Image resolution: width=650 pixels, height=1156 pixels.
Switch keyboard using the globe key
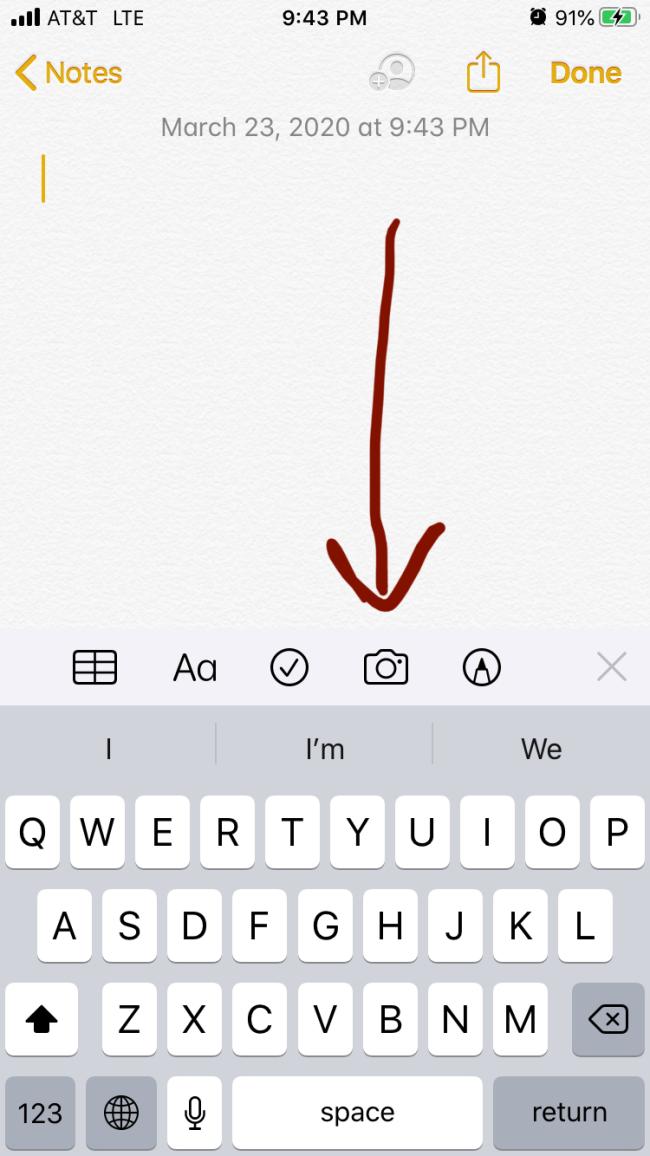pyautogui.click(x=121, y=1112)
